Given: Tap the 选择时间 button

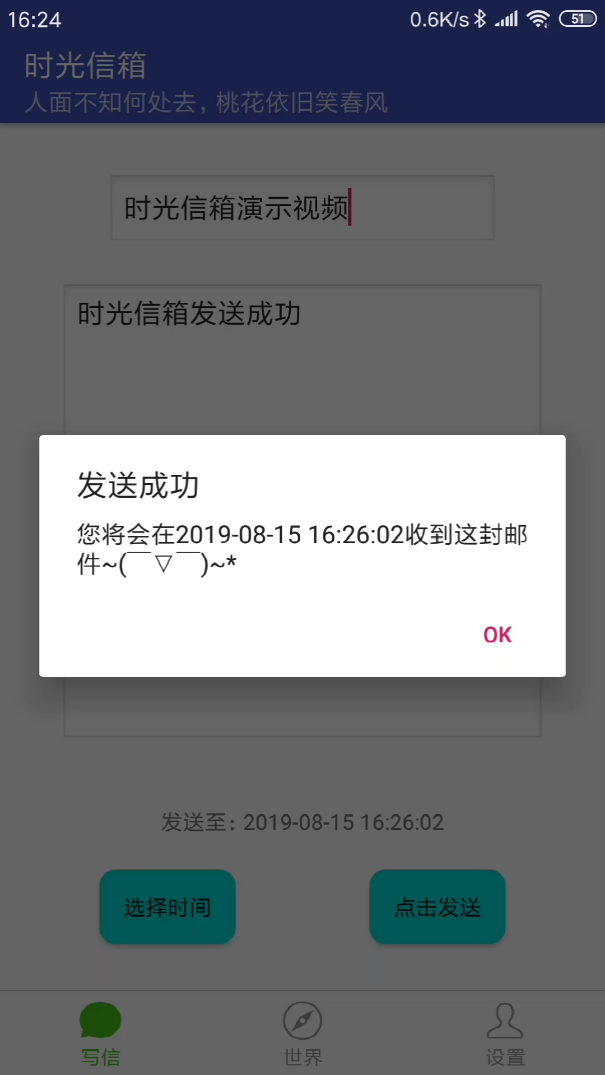Looking at the screenshot, I should point(167,907).
